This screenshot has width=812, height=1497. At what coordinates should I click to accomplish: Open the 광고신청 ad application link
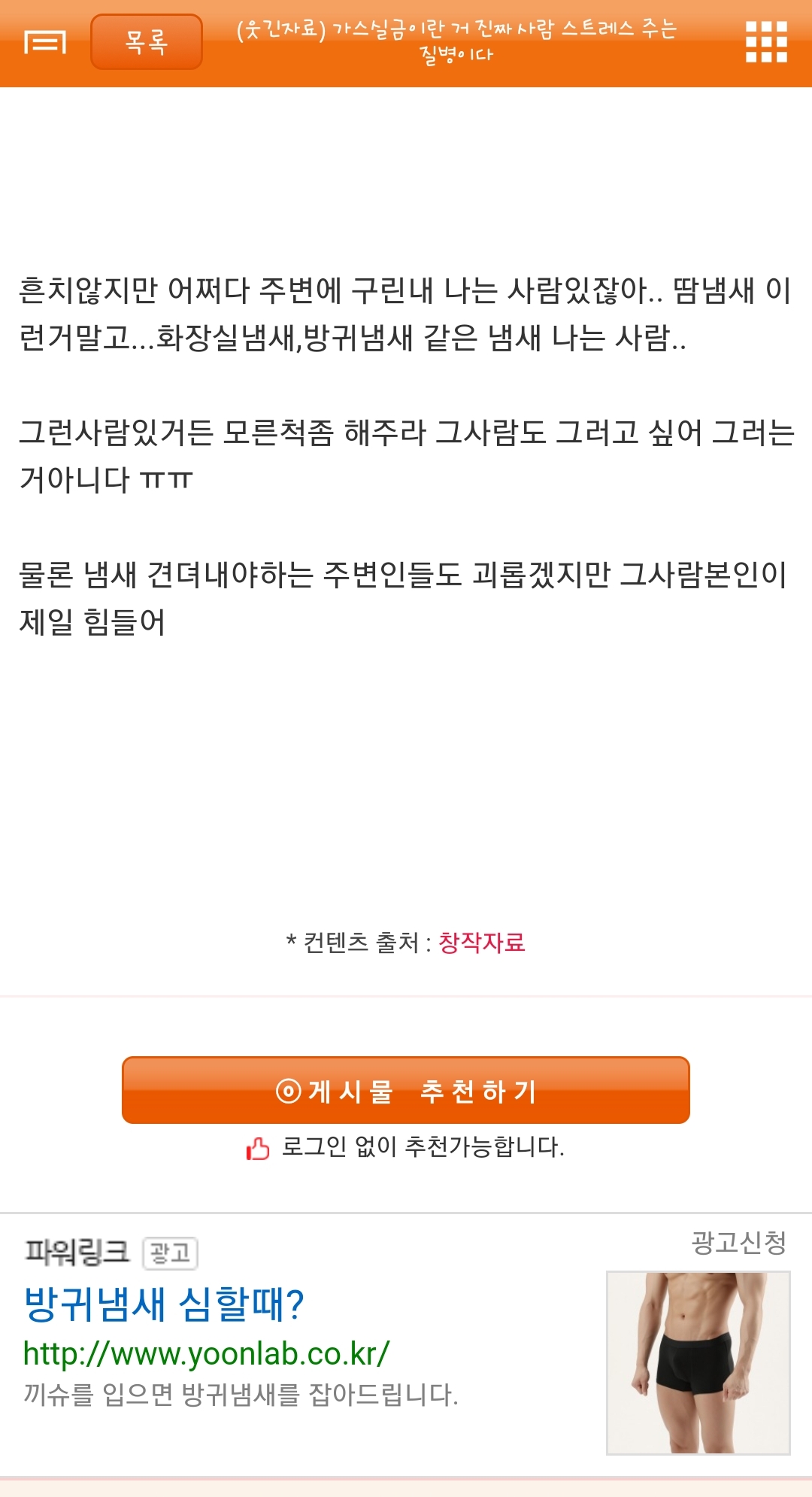pyautogui.click(x=738, y=1243)
